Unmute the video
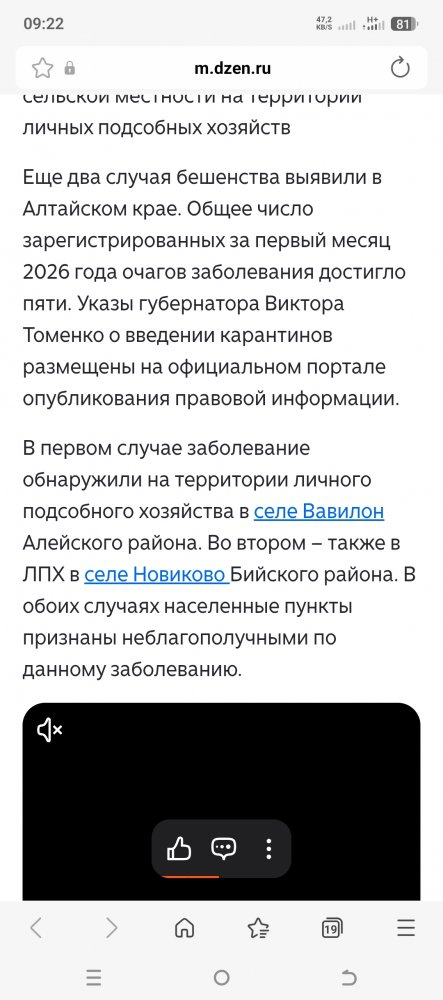Screen dimensions: 443x1000 (49, 730)
